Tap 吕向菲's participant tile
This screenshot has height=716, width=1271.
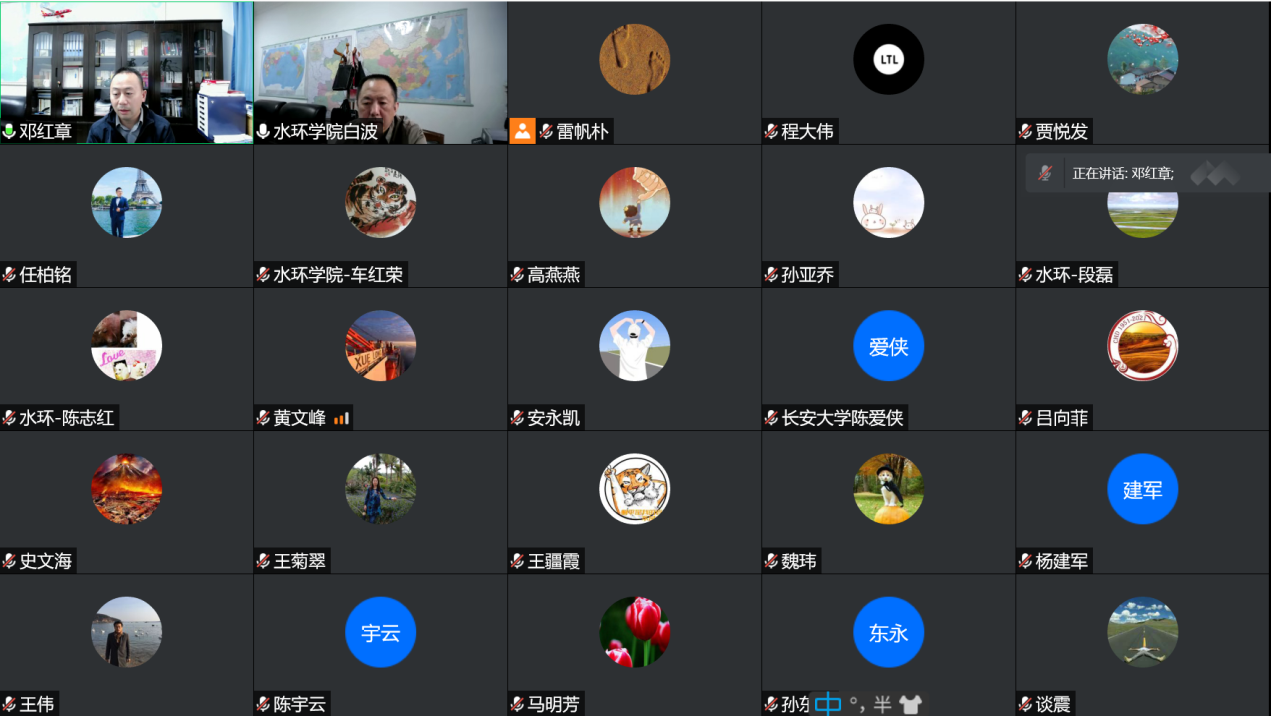coord(1142,358)
